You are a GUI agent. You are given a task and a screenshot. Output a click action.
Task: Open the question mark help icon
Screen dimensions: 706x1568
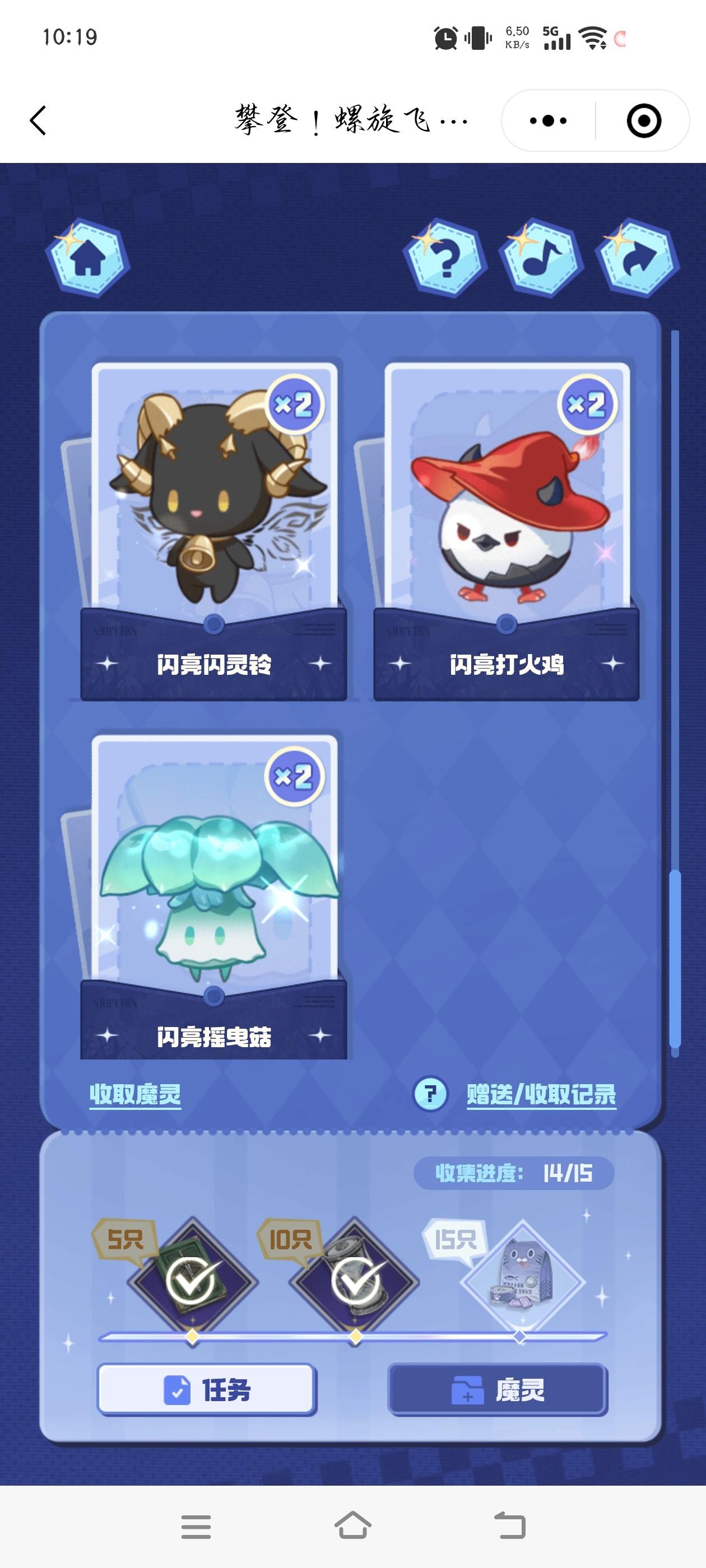click(445, 259)
